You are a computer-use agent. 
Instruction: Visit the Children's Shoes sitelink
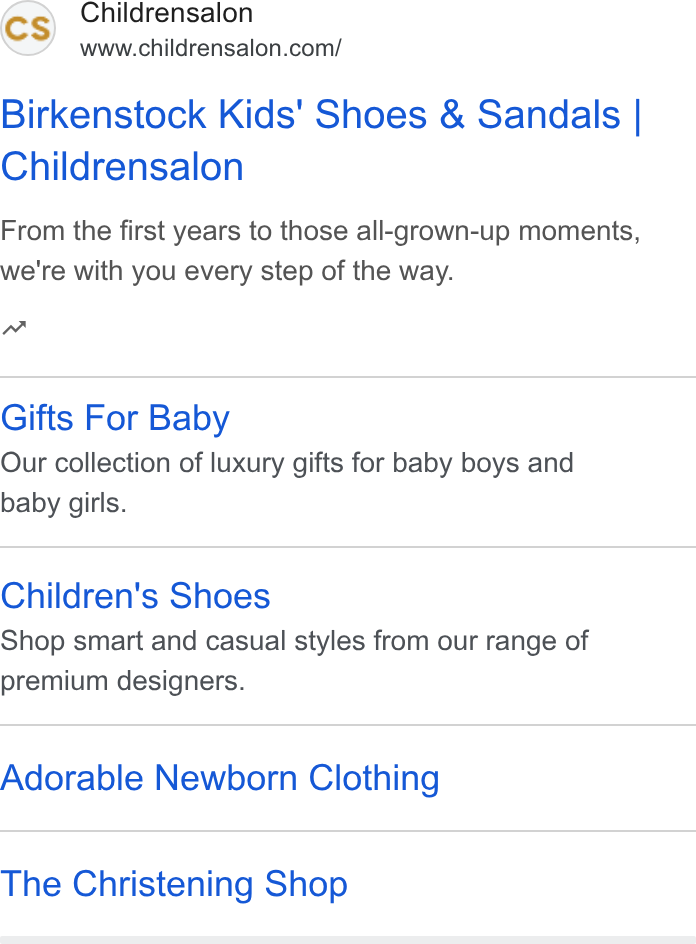pos(135,596)
